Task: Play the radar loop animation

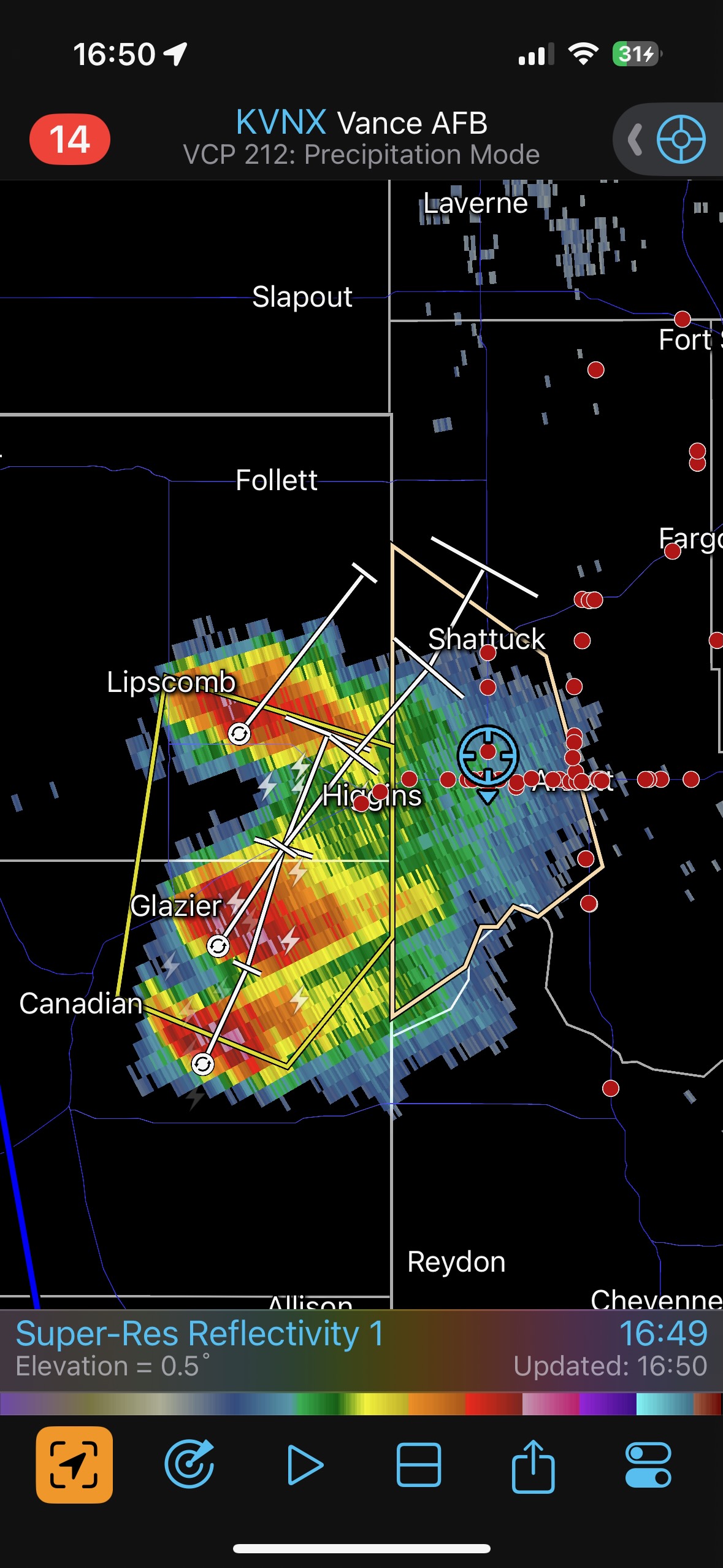Action: point(305,1465)
